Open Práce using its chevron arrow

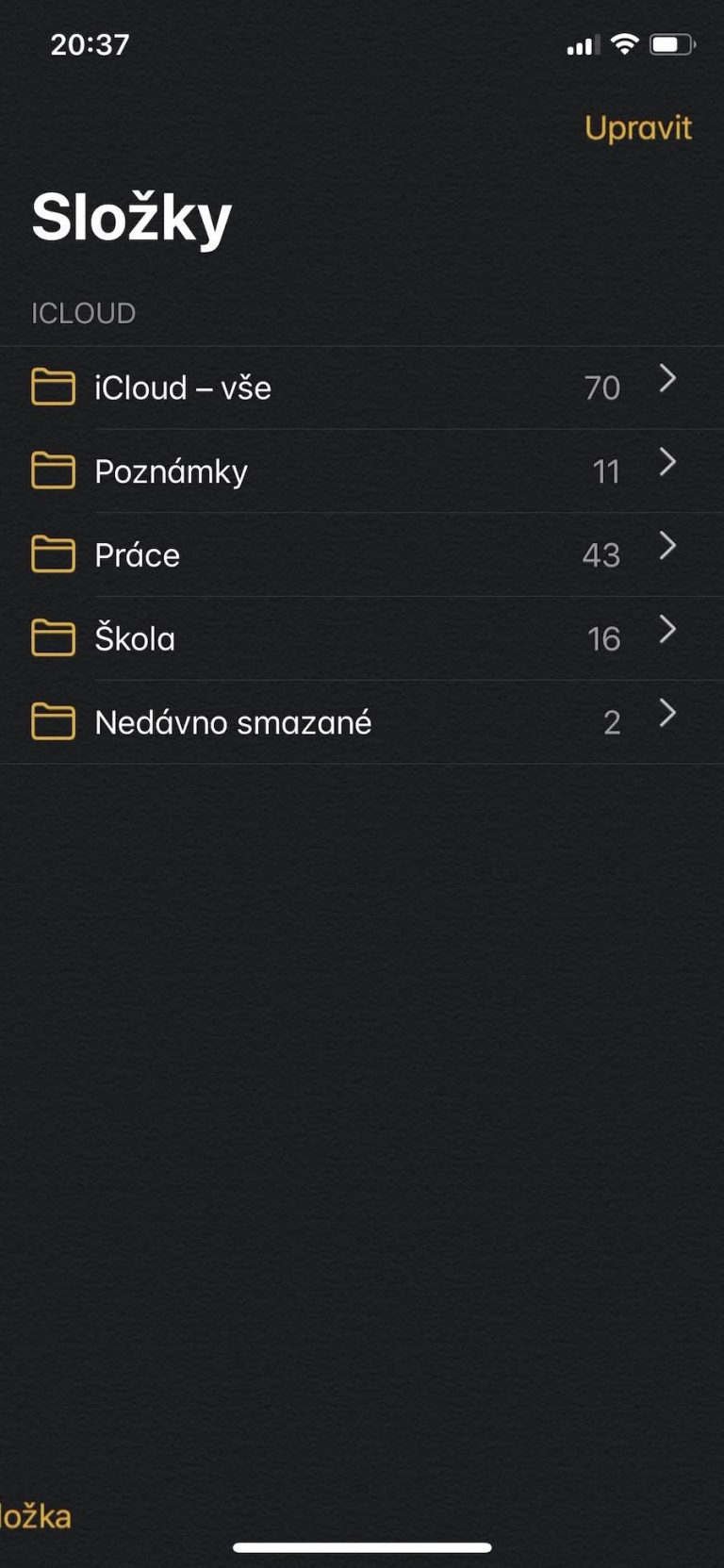pos(668,546)
